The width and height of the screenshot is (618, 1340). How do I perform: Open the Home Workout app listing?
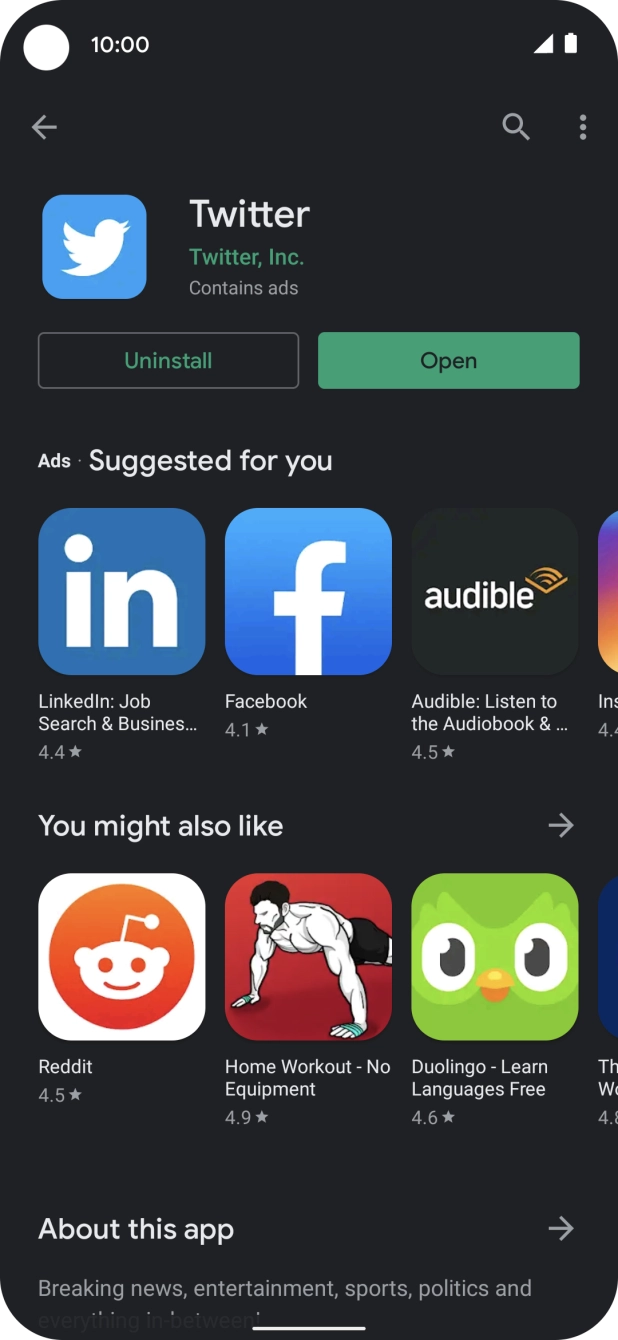(308, 957)
